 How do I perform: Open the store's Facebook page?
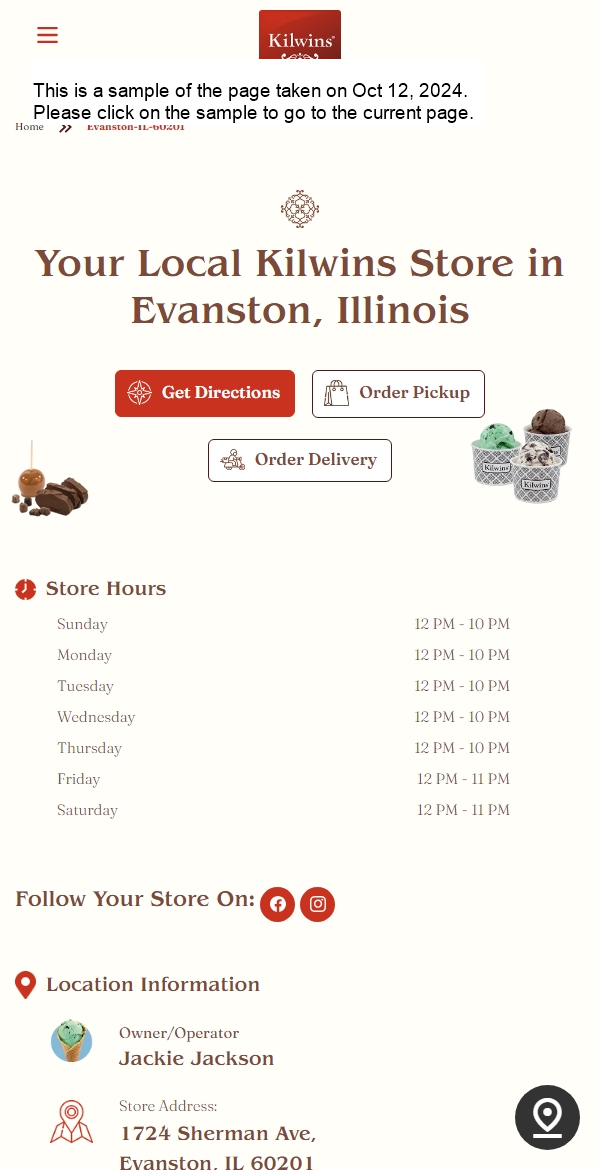tap(277, 904)
